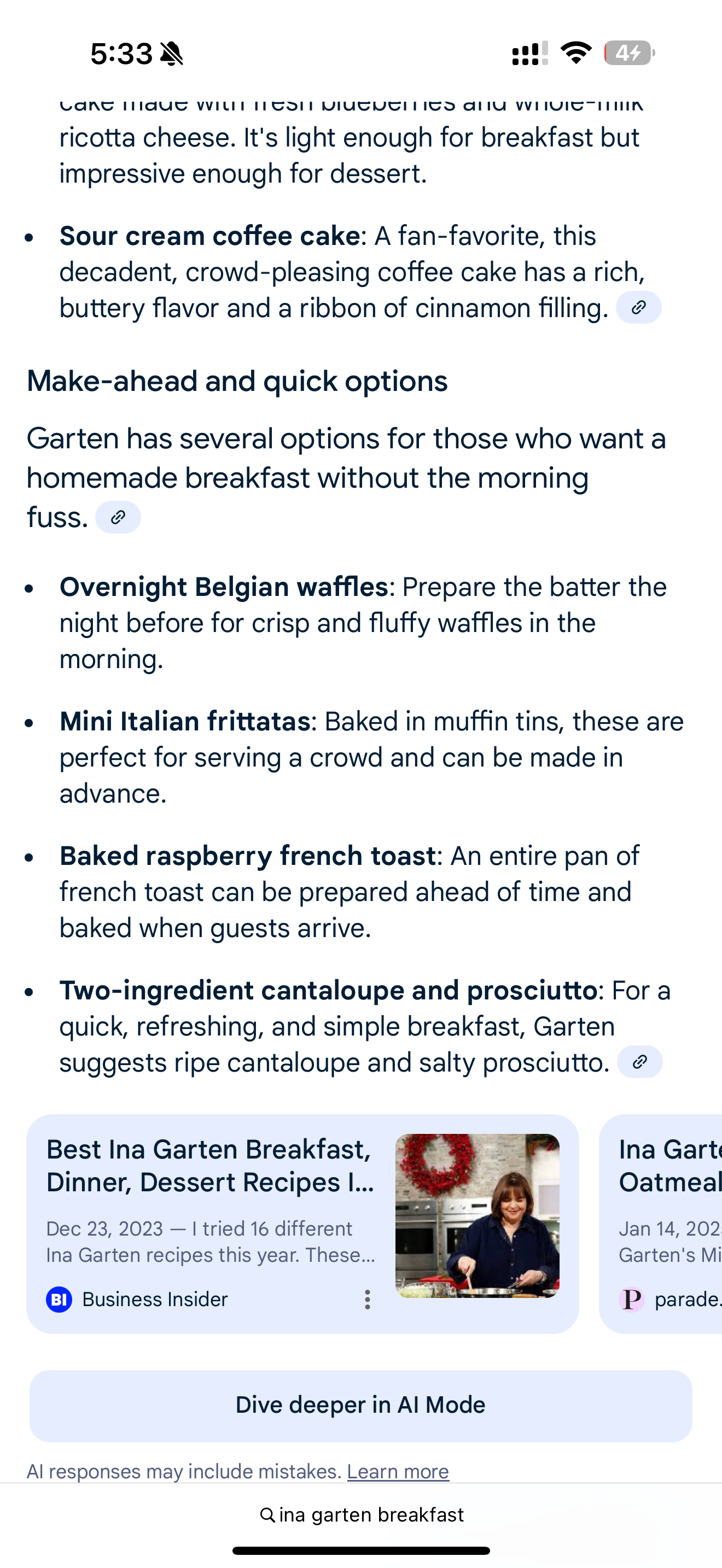Open the Business Insider article card
The height and width of the screenshot is (1568, 722).
(x=210, y=1166)
